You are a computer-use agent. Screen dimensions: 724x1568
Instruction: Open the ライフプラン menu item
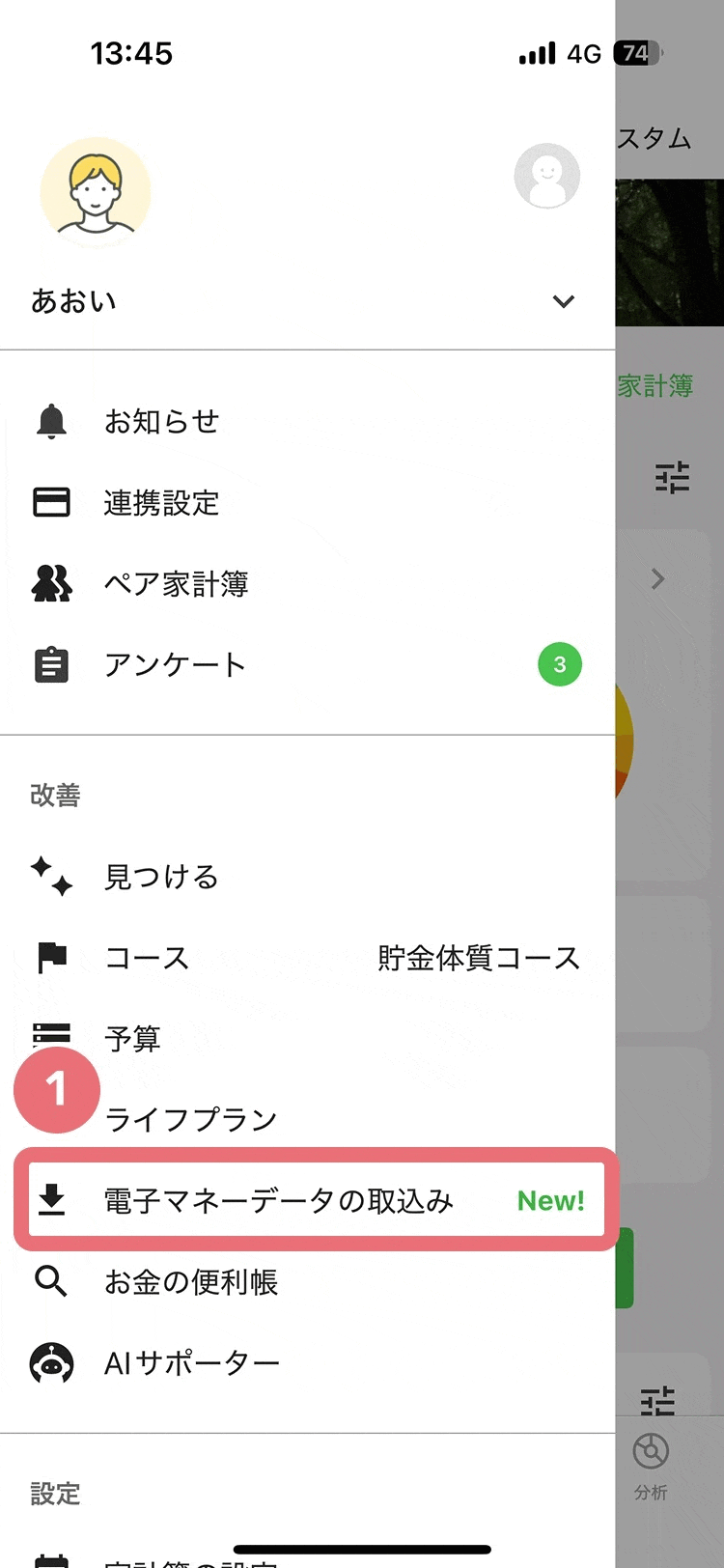(190, 1120)
